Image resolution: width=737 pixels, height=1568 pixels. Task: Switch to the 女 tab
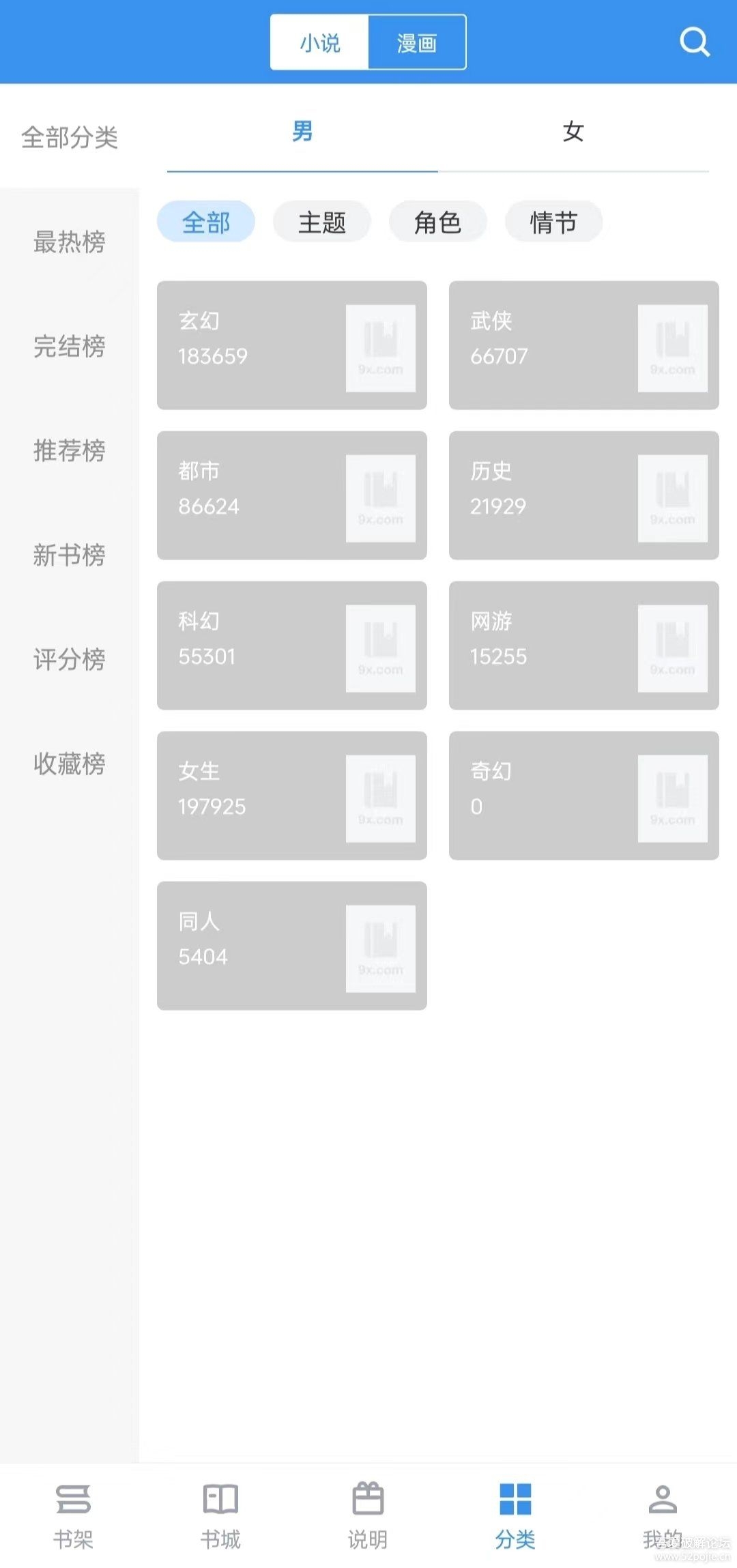pos(573,132)
